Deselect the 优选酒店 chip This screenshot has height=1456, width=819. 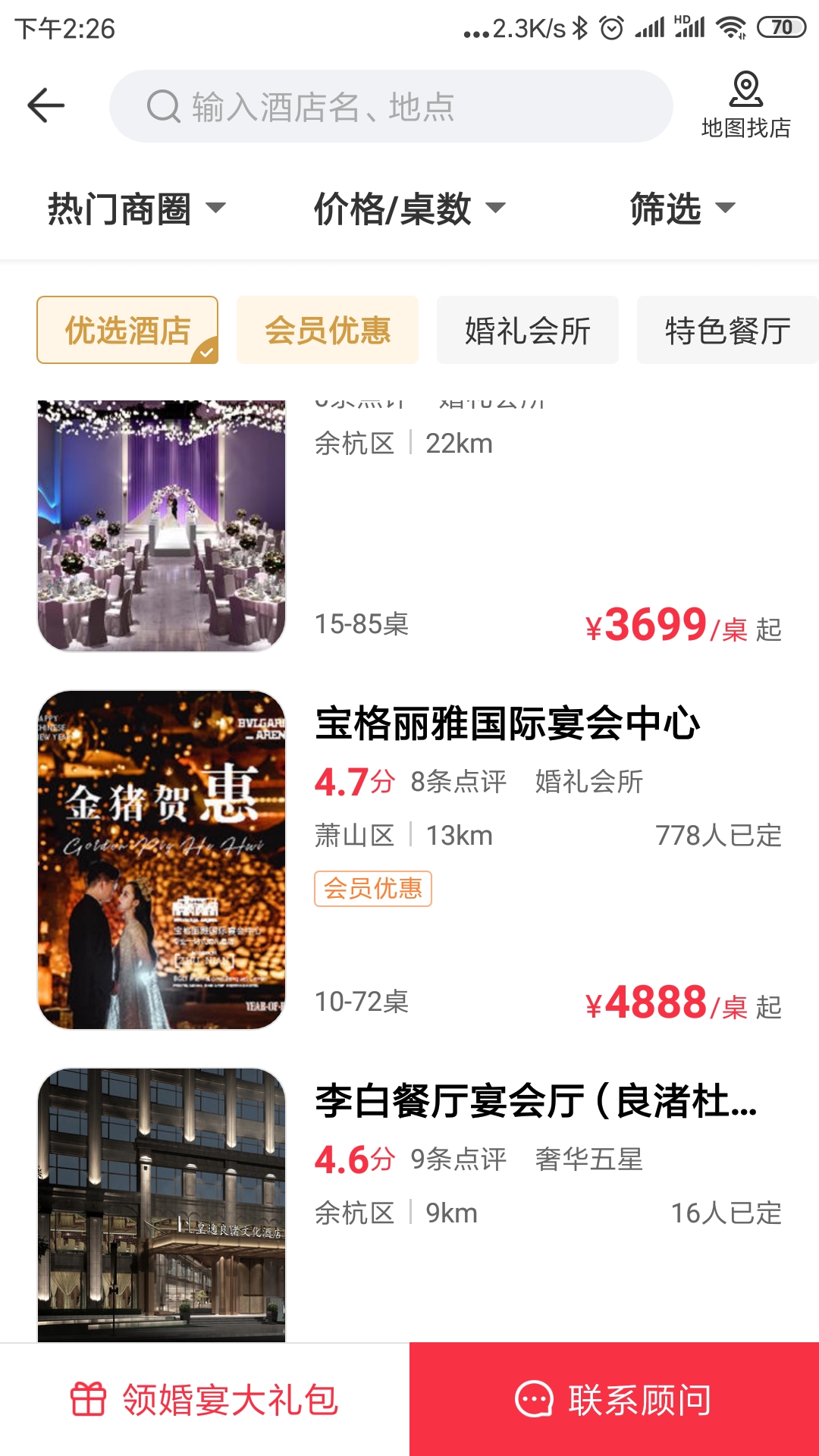tap(127, 330)
